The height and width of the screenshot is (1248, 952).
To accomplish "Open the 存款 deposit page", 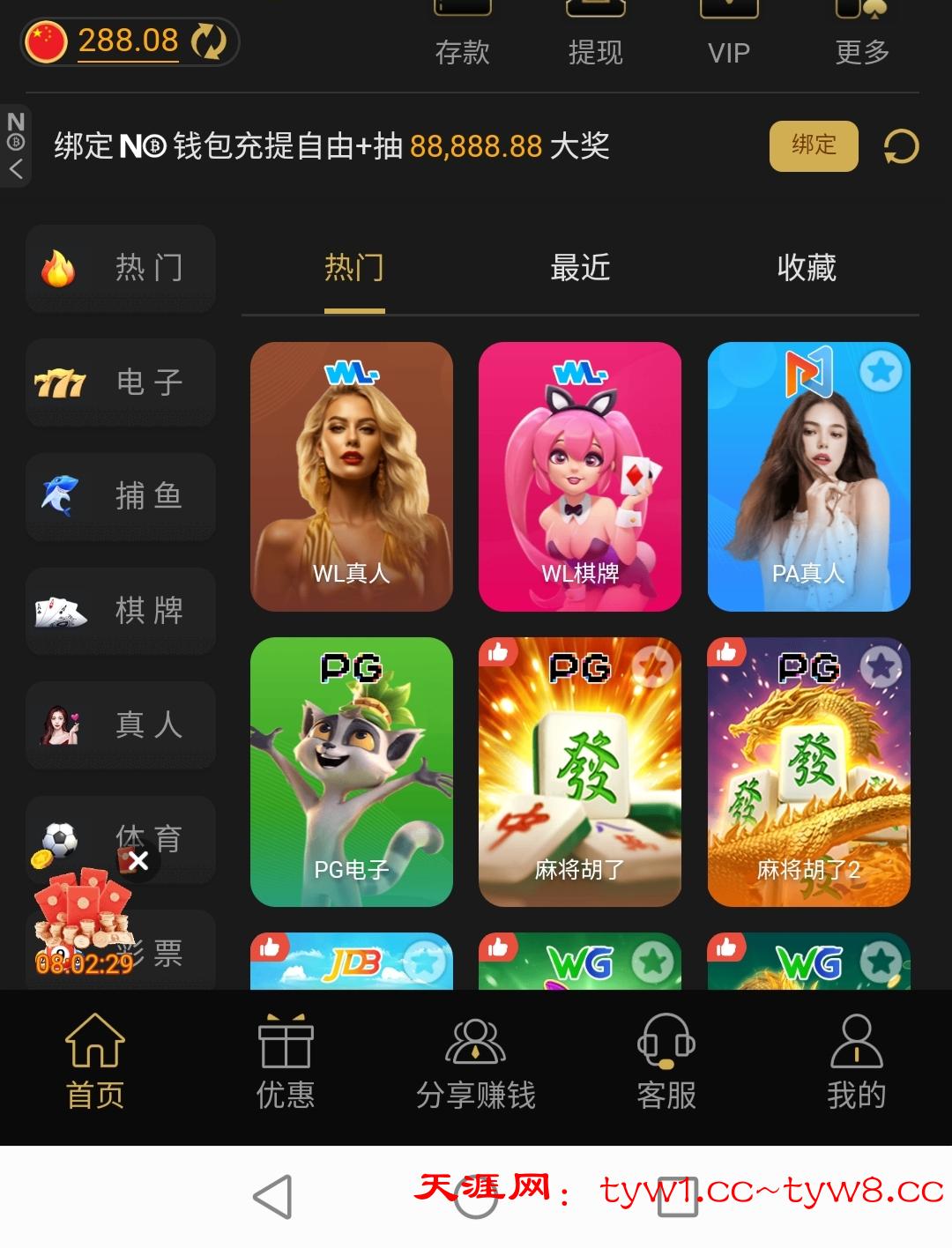I will [x=462, y=35].
